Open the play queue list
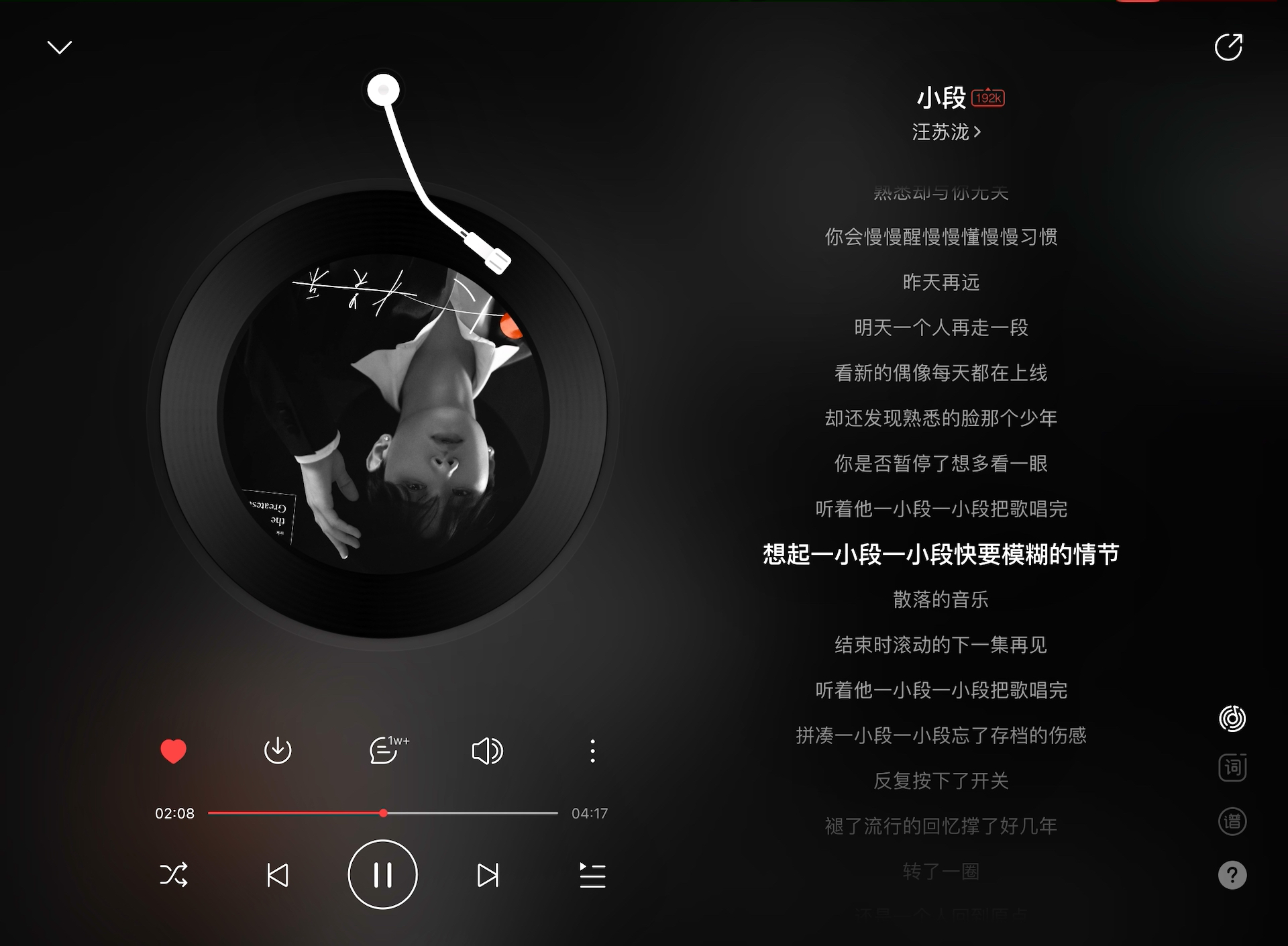 tap(592, 875)
